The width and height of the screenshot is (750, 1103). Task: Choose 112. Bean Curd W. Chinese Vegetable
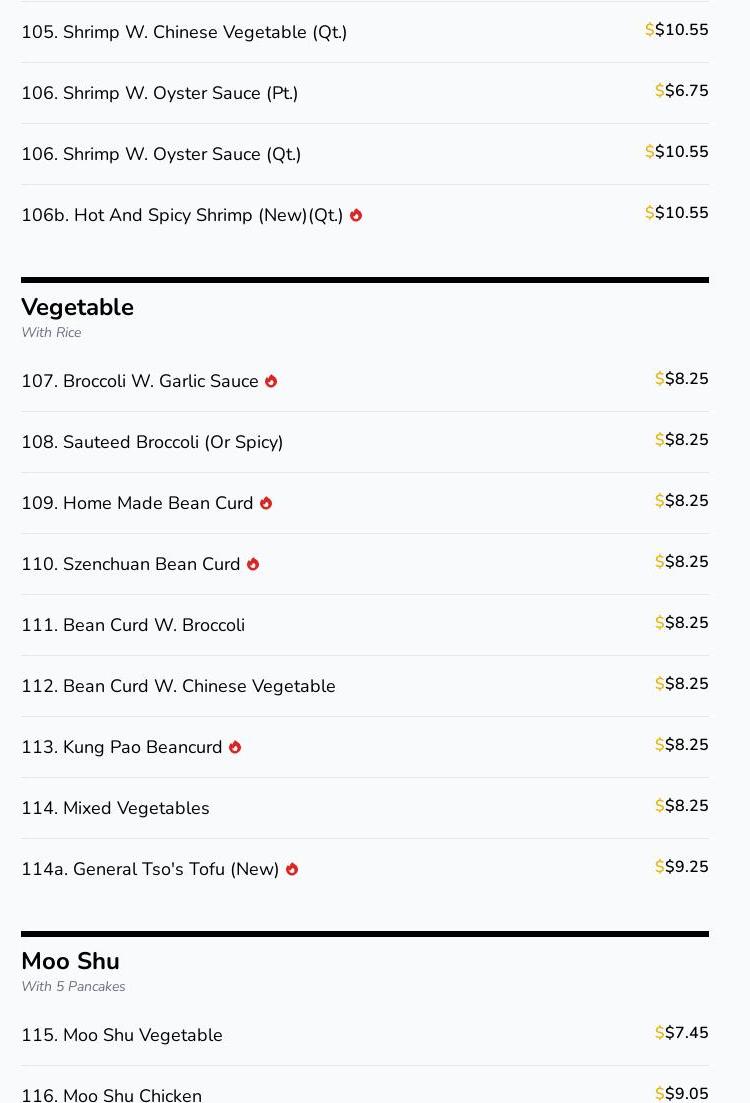(x=178, y=686)
